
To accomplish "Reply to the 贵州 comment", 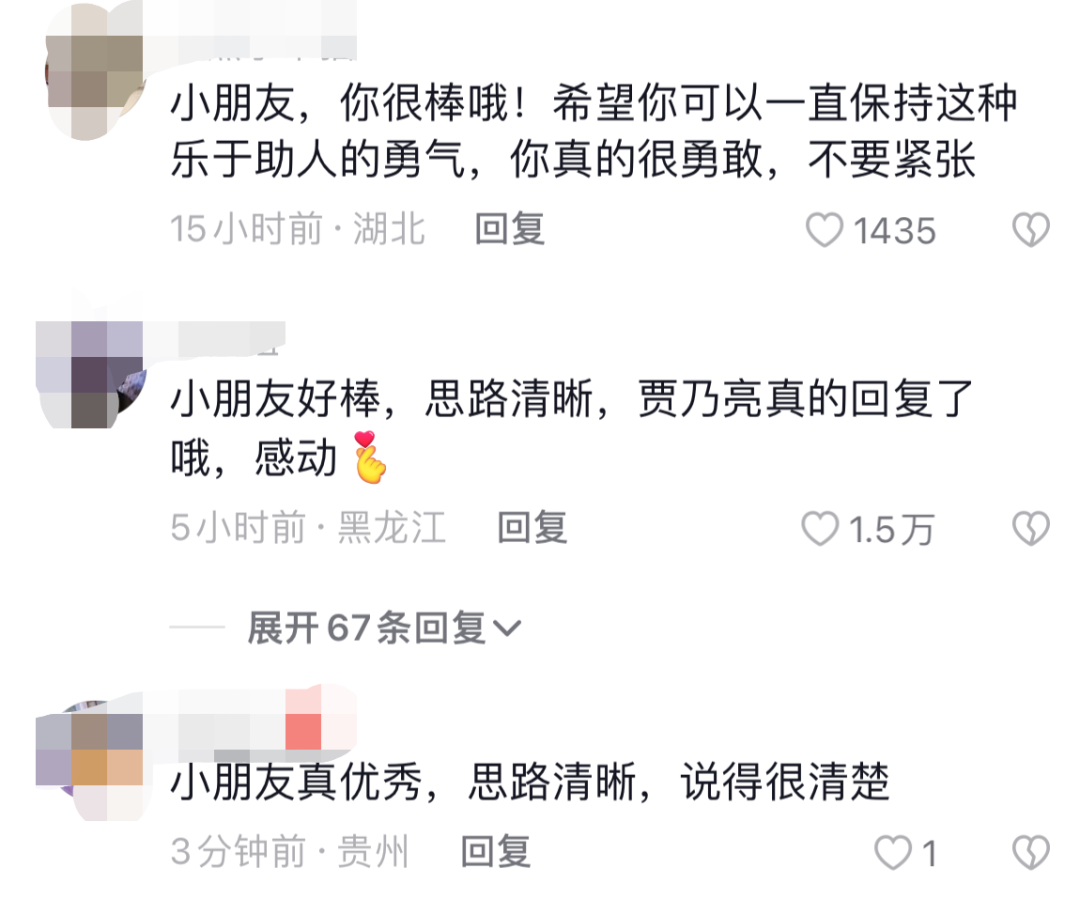I will [495, 852].
